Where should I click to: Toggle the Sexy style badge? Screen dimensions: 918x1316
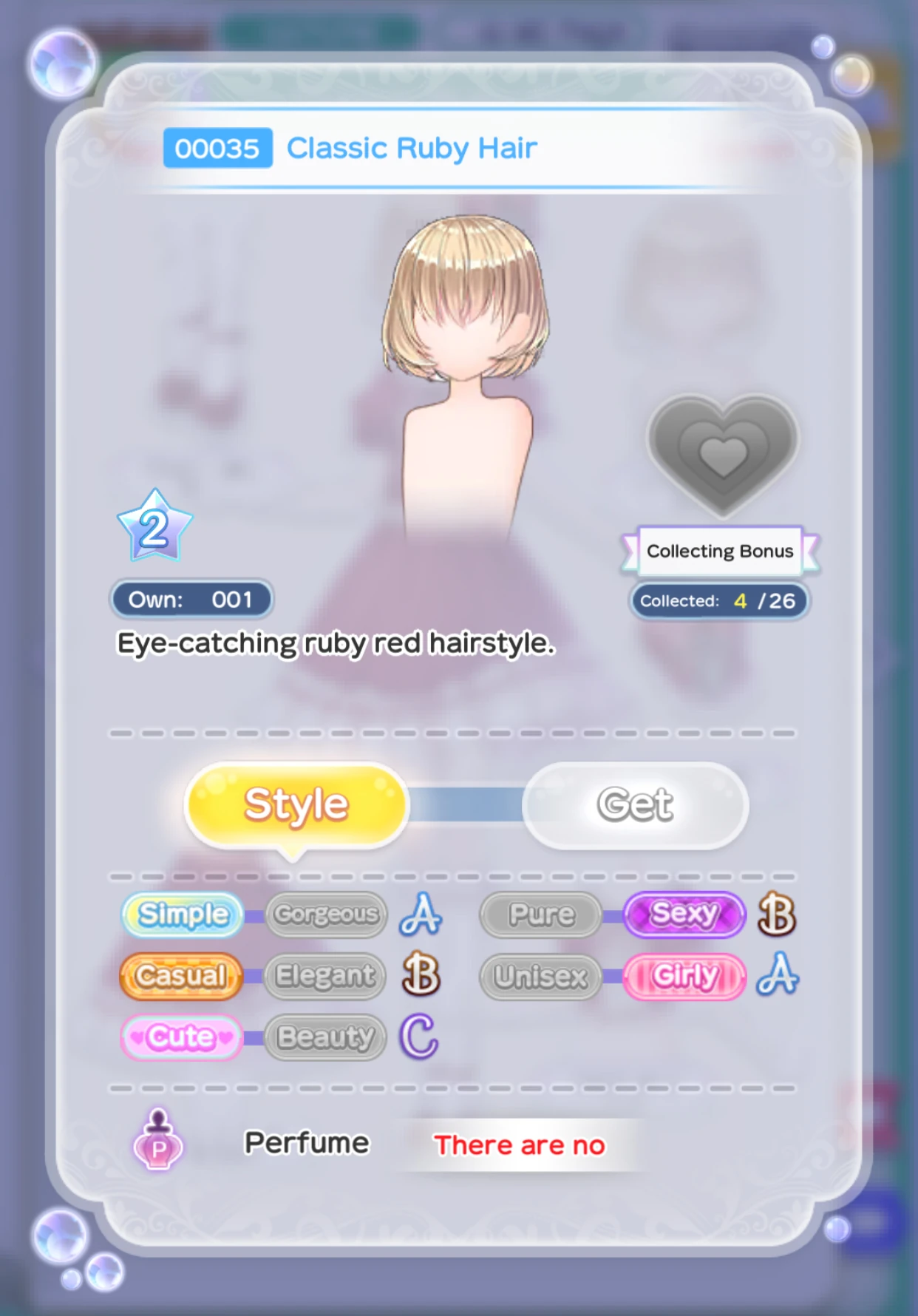click(684, 915)
